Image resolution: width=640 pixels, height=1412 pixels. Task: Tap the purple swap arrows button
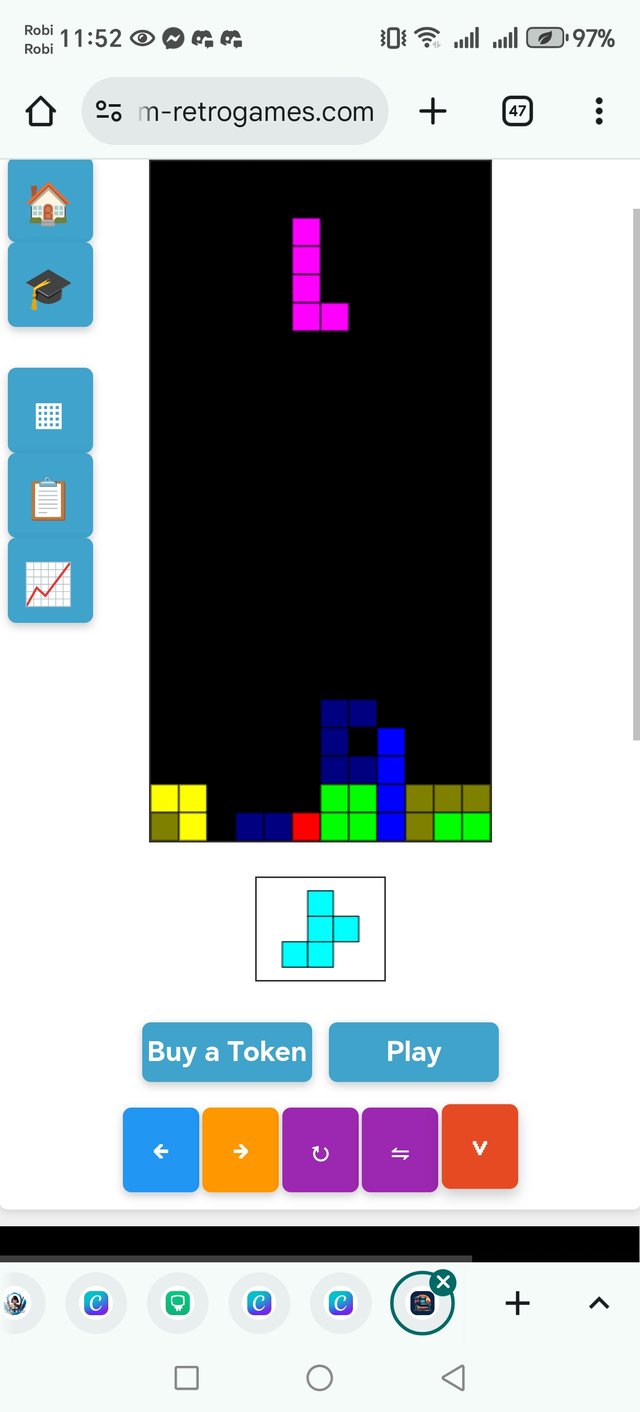(400, 1151)
